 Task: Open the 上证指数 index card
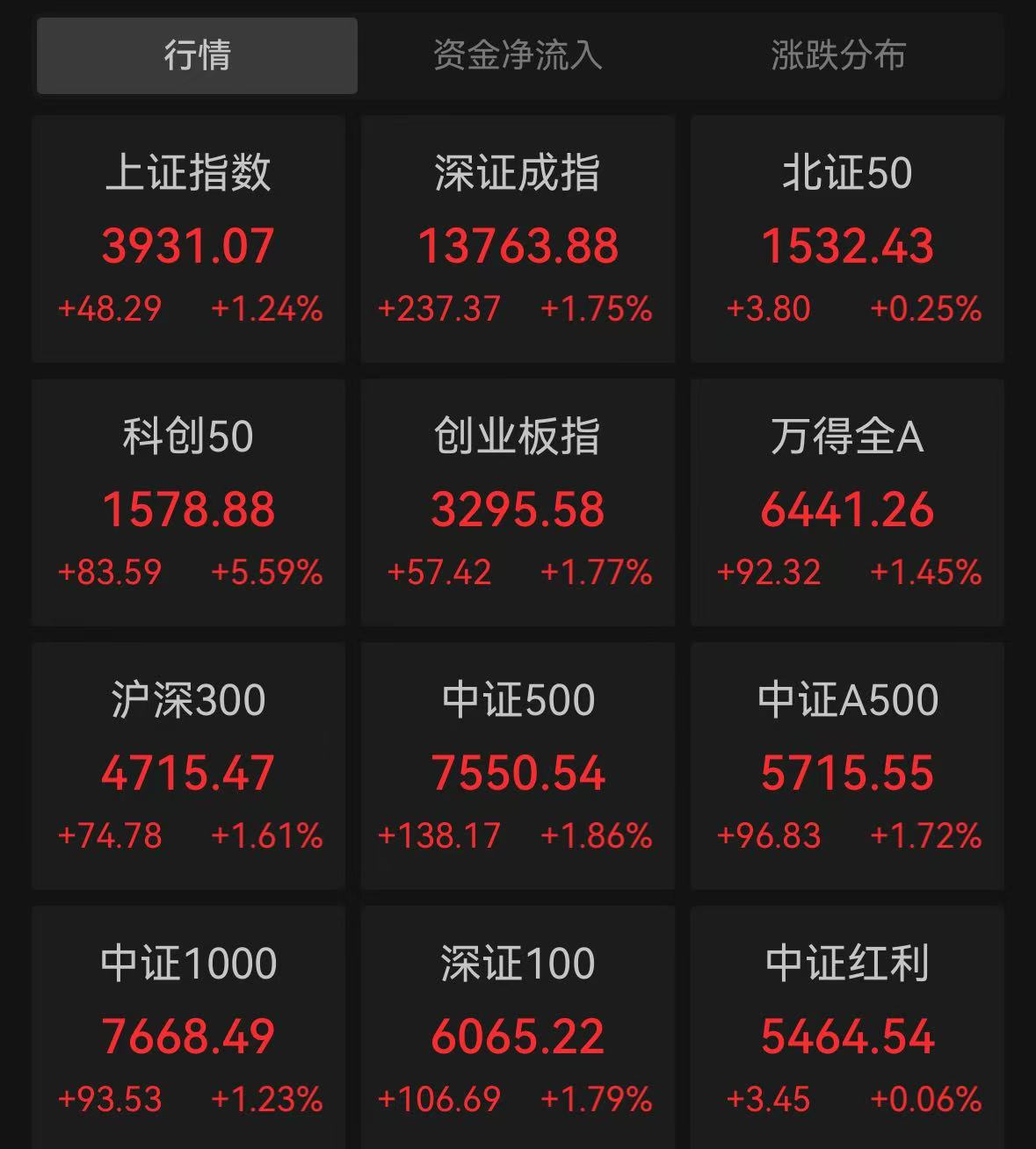coord(188,239)
